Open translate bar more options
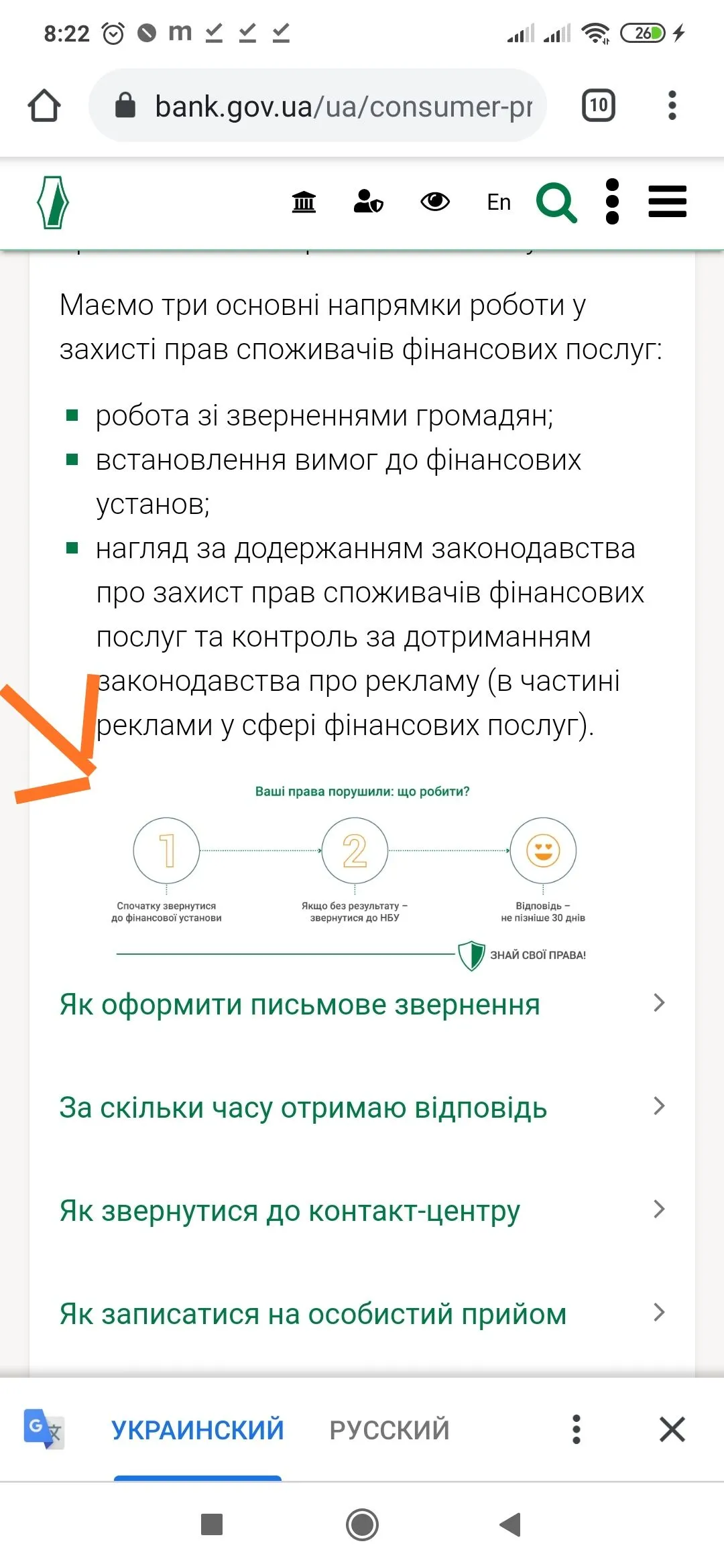Image resolution: width=724 pixels, height=1568 pixels. pyautogui.click(x=576, y=1429)
